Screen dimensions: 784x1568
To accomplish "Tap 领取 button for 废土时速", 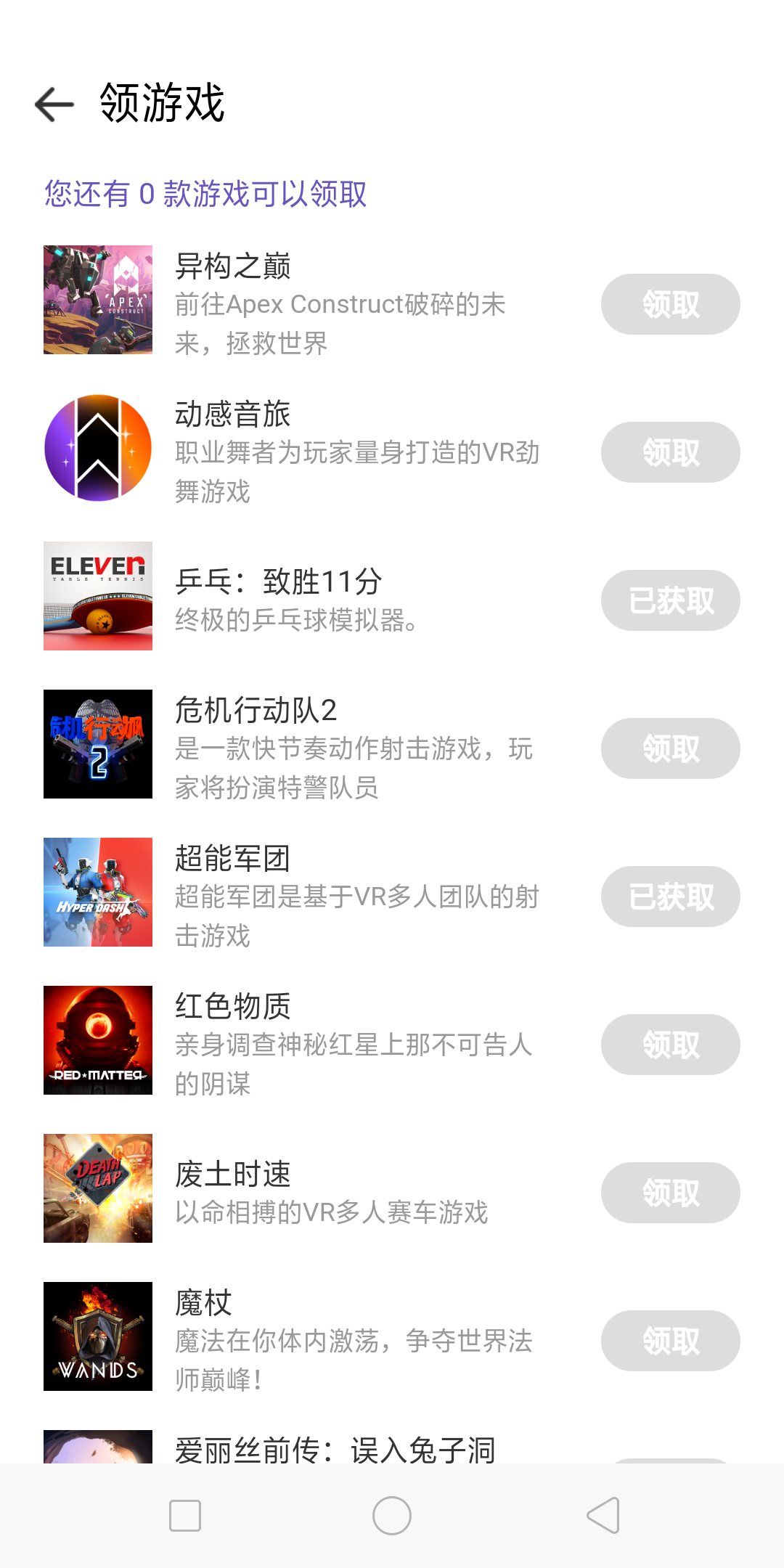I will 670,1193.
